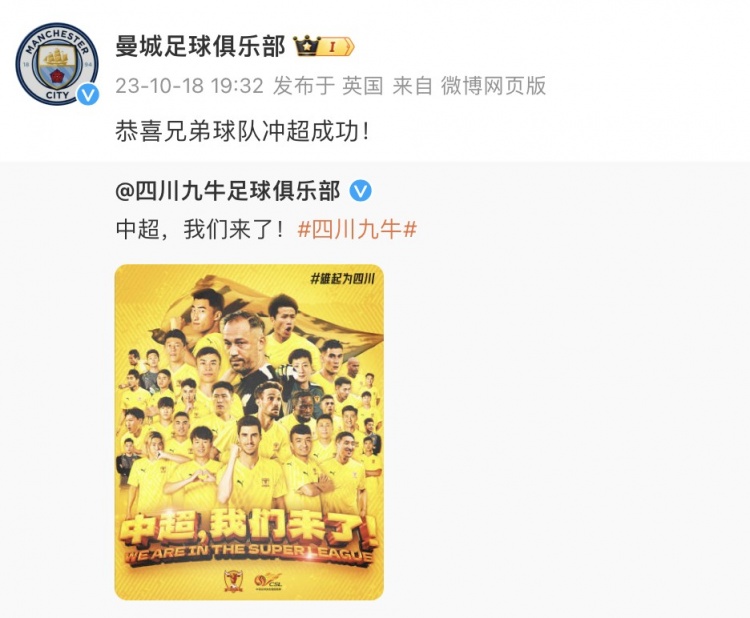Screen dimensions: 750x618
Task: Open the @四川九牛足球俱乐部 profile link
Action: [228, 190]
